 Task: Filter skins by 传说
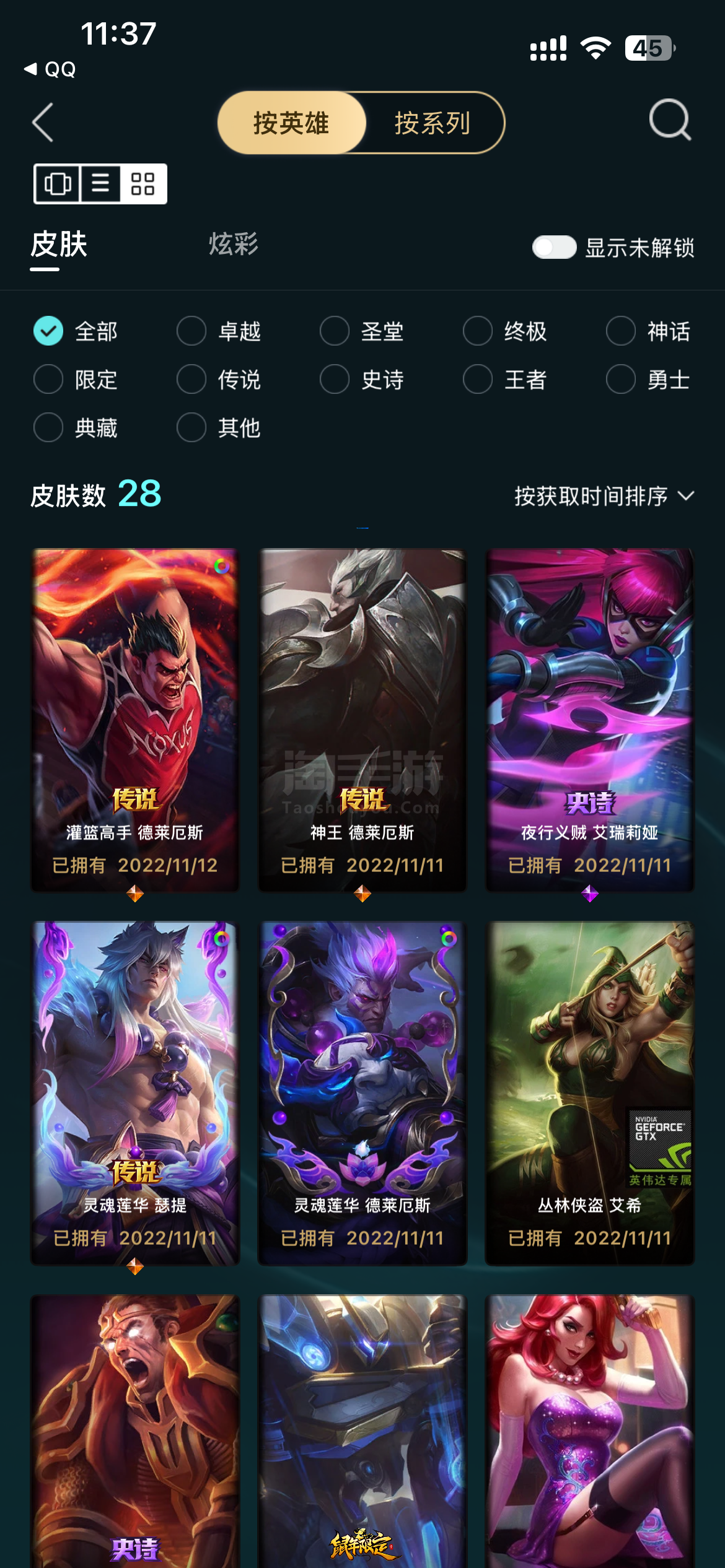coord(219,379)
